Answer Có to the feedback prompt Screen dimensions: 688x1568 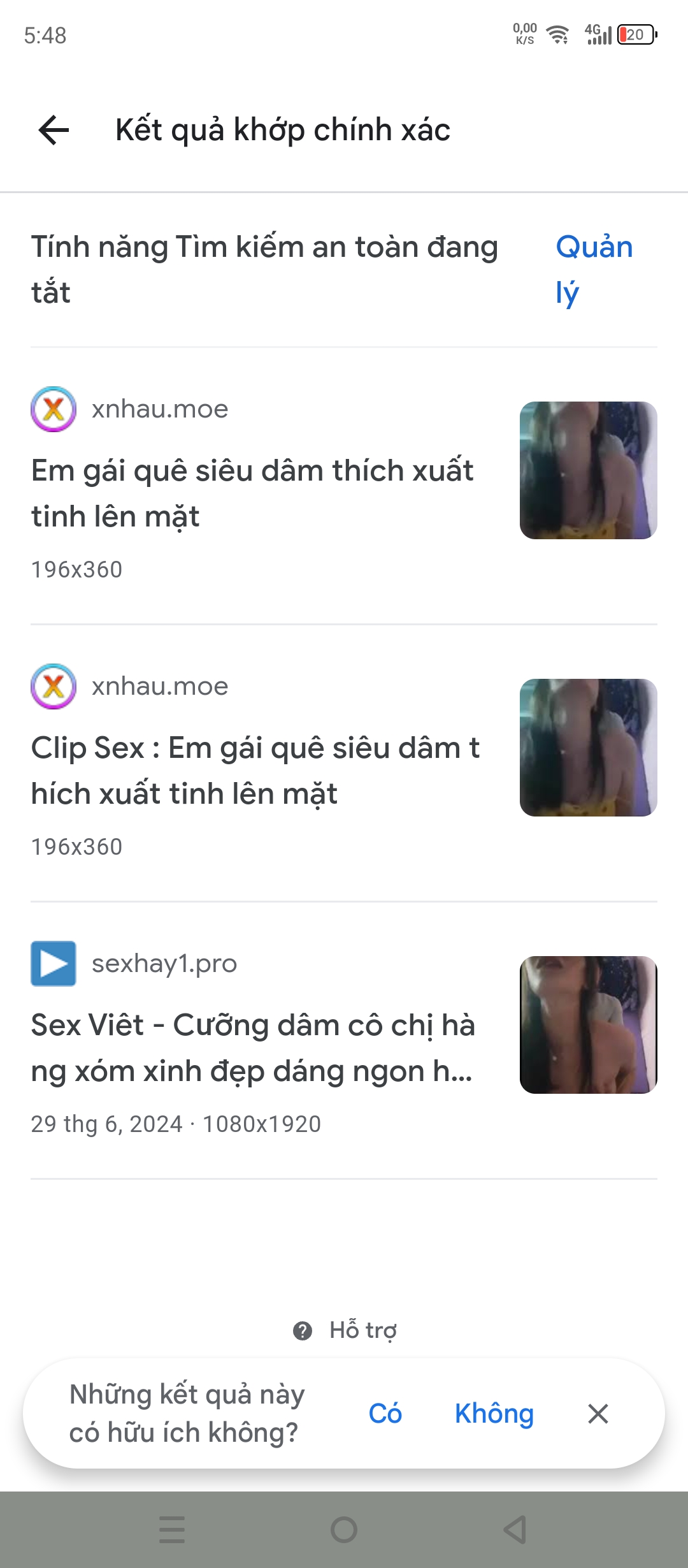click(385, 1414)
